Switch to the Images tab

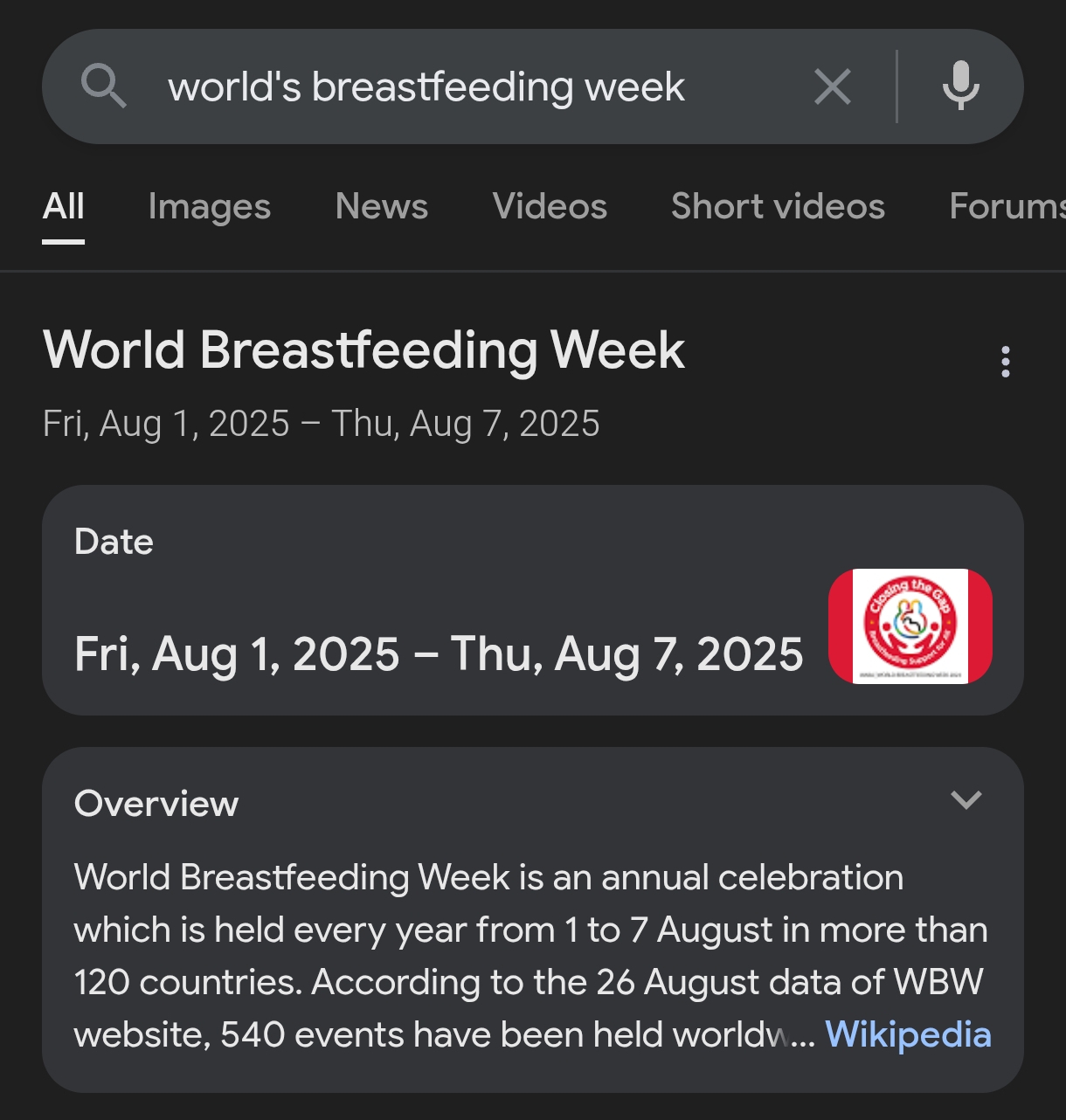(x=209, y=207)
